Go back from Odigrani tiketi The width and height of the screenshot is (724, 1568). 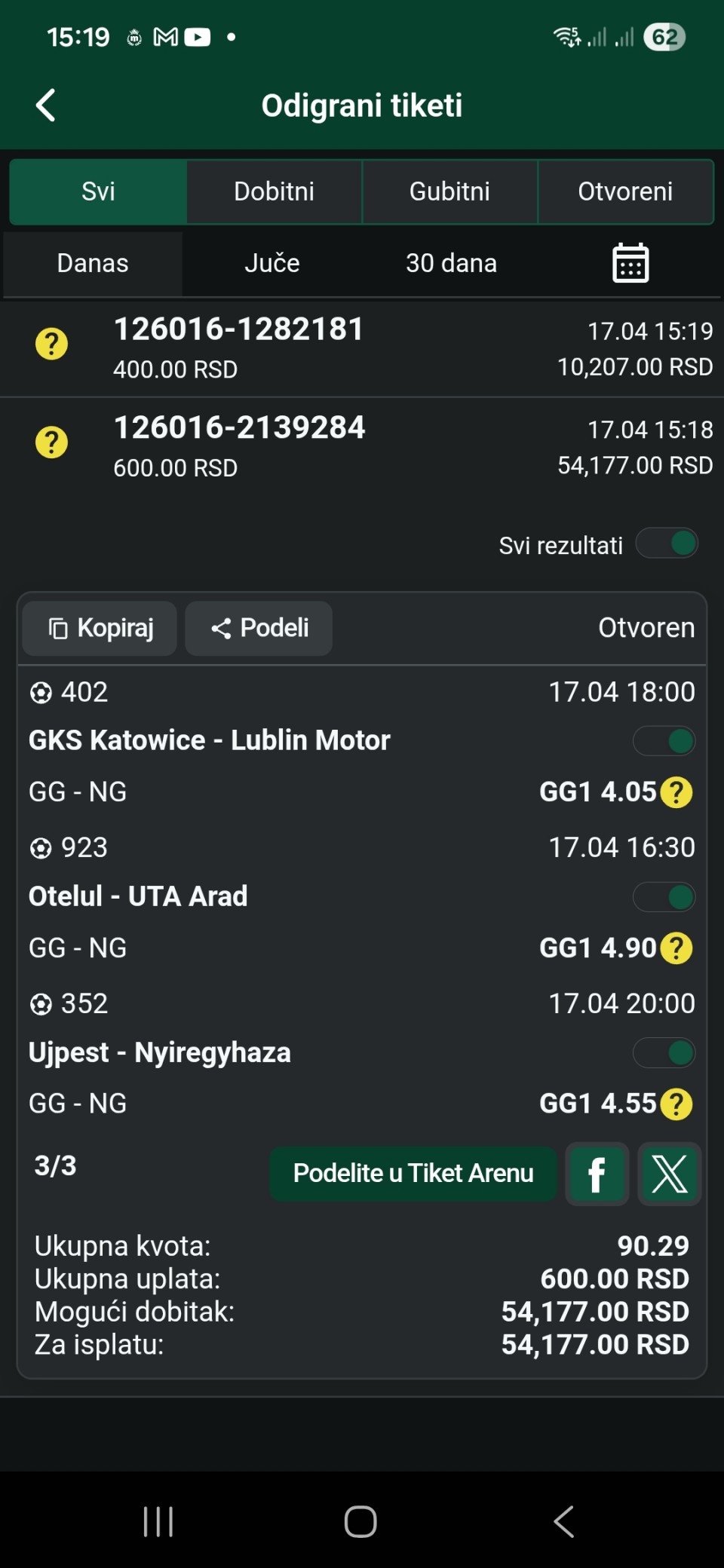(x=46, y=106)
